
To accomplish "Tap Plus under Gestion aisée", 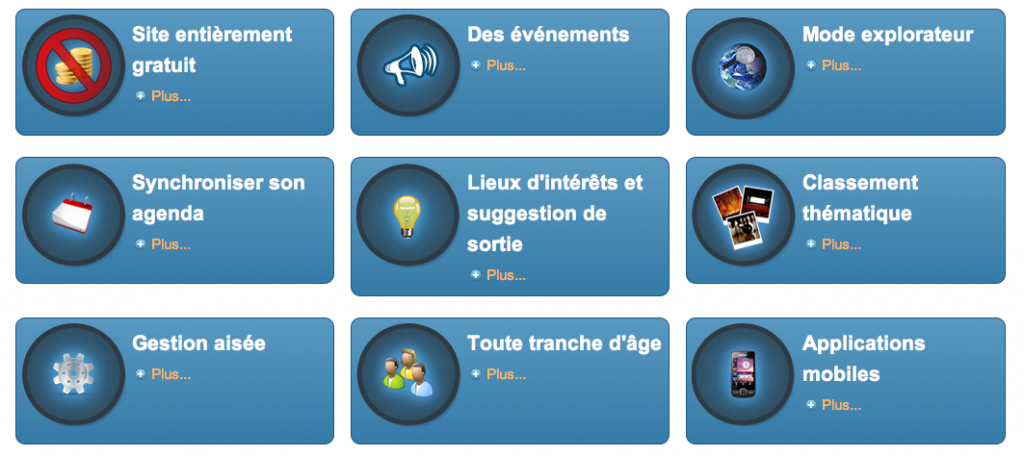I will 170,375.
